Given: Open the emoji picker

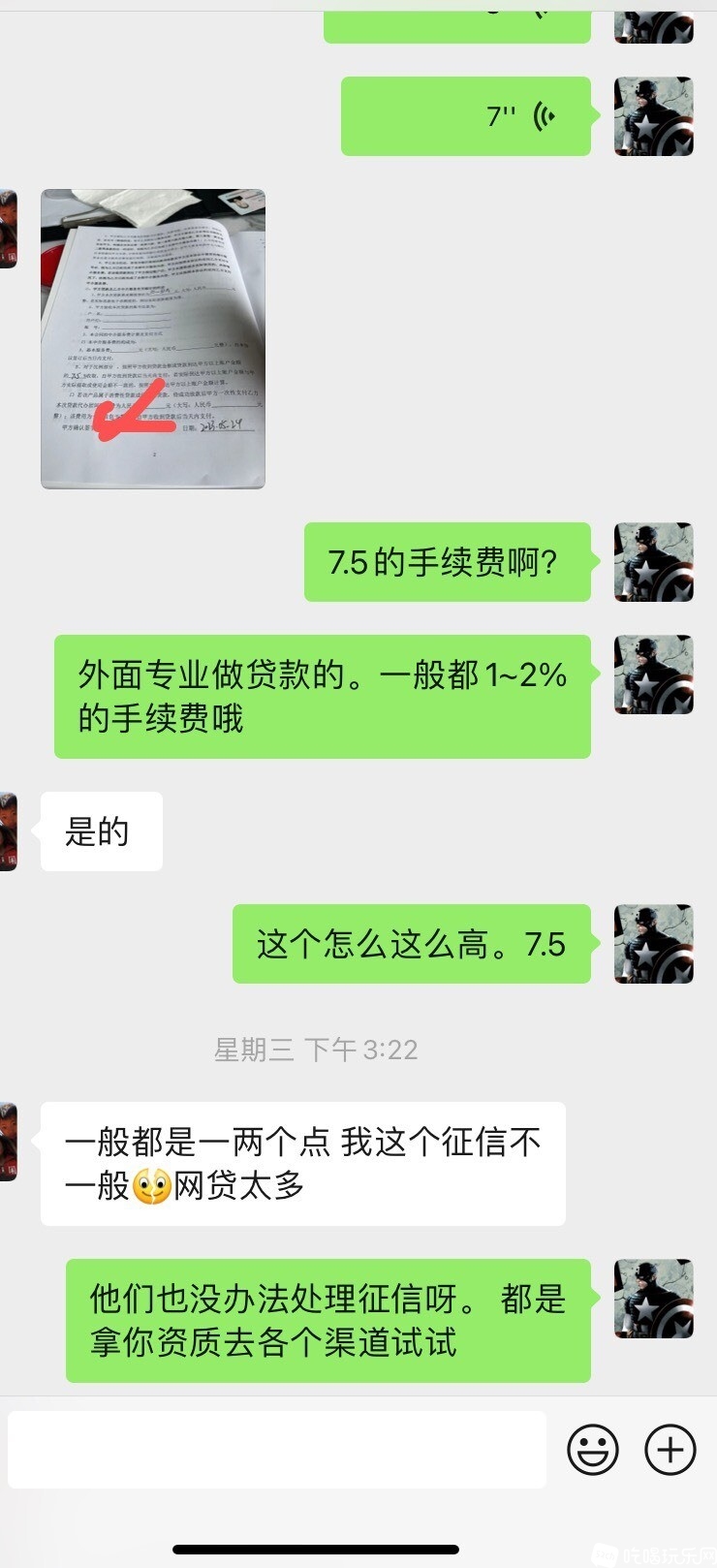Looking at the screenshot, I should 593,1450.
